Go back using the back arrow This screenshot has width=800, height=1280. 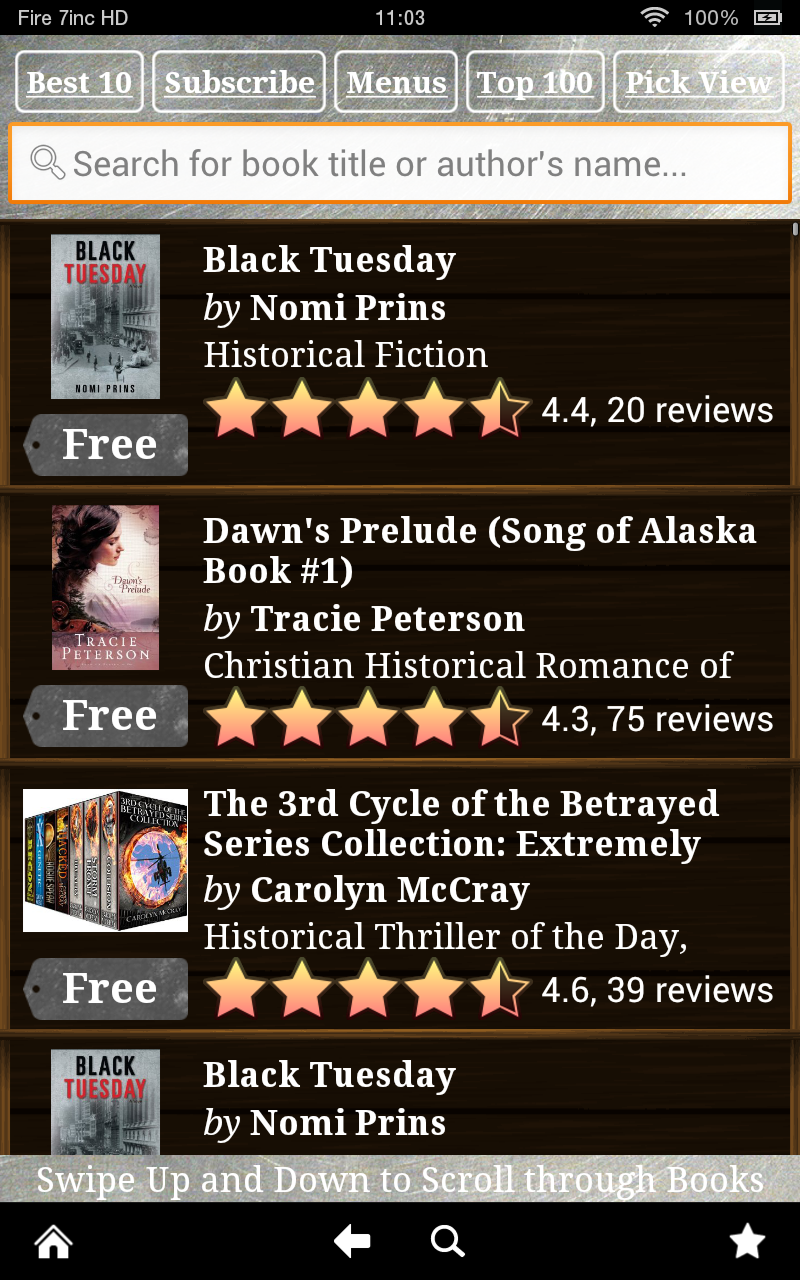click(x=352, y=1242)
